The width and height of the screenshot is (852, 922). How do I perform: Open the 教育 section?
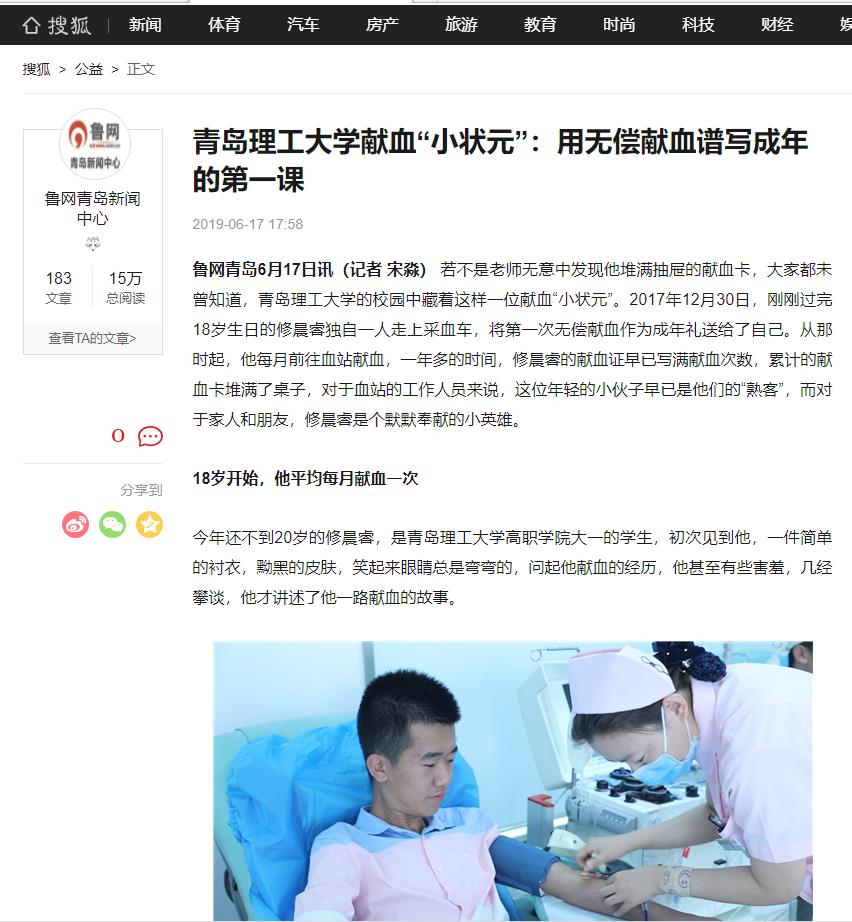tap(540, 25)
